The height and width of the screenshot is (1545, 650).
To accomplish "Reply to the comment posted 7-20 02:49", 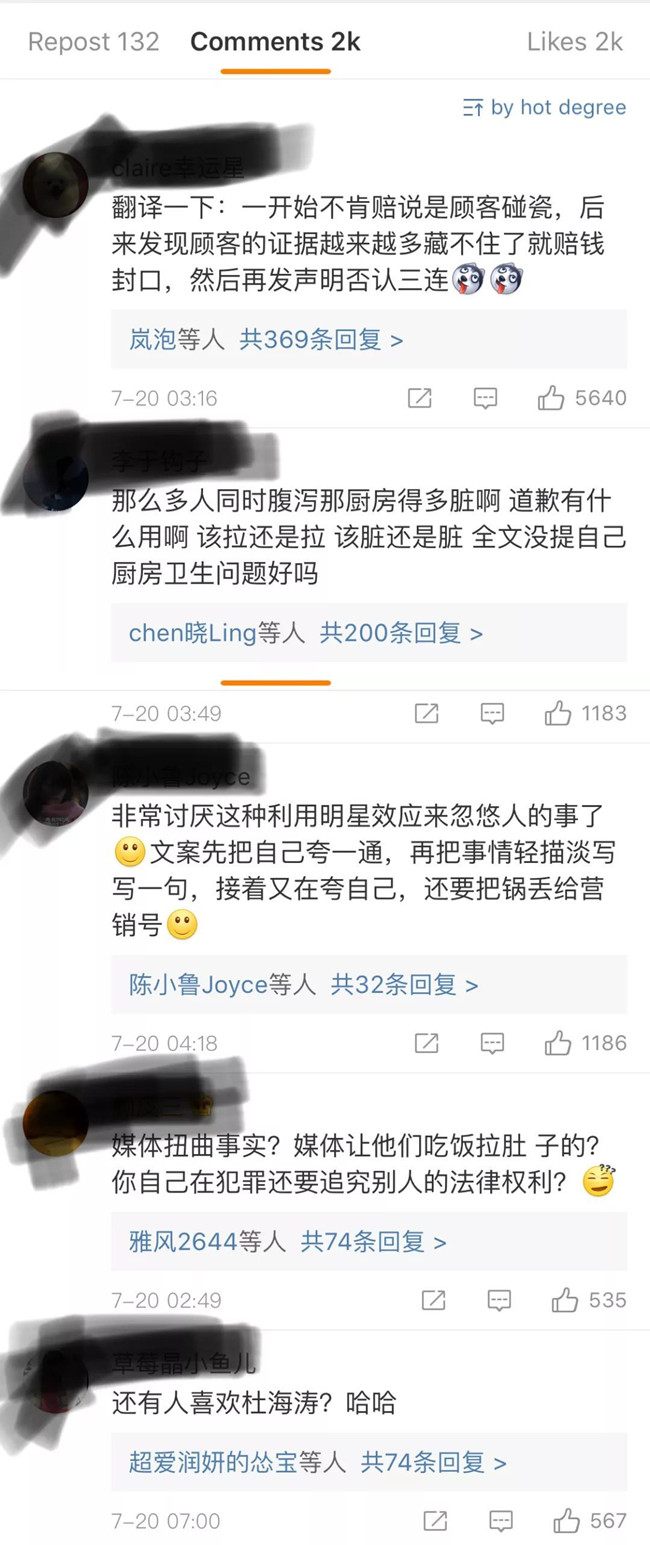I will (x=499, y=1300).
